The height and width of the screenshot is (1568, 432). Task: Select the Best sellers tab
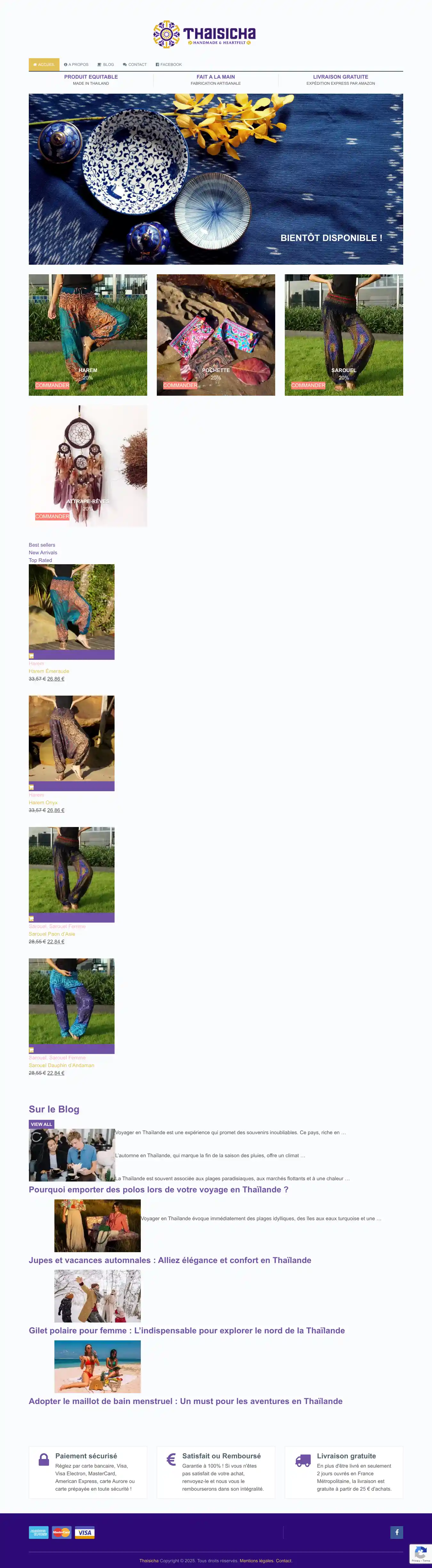[x=42, y=545]
